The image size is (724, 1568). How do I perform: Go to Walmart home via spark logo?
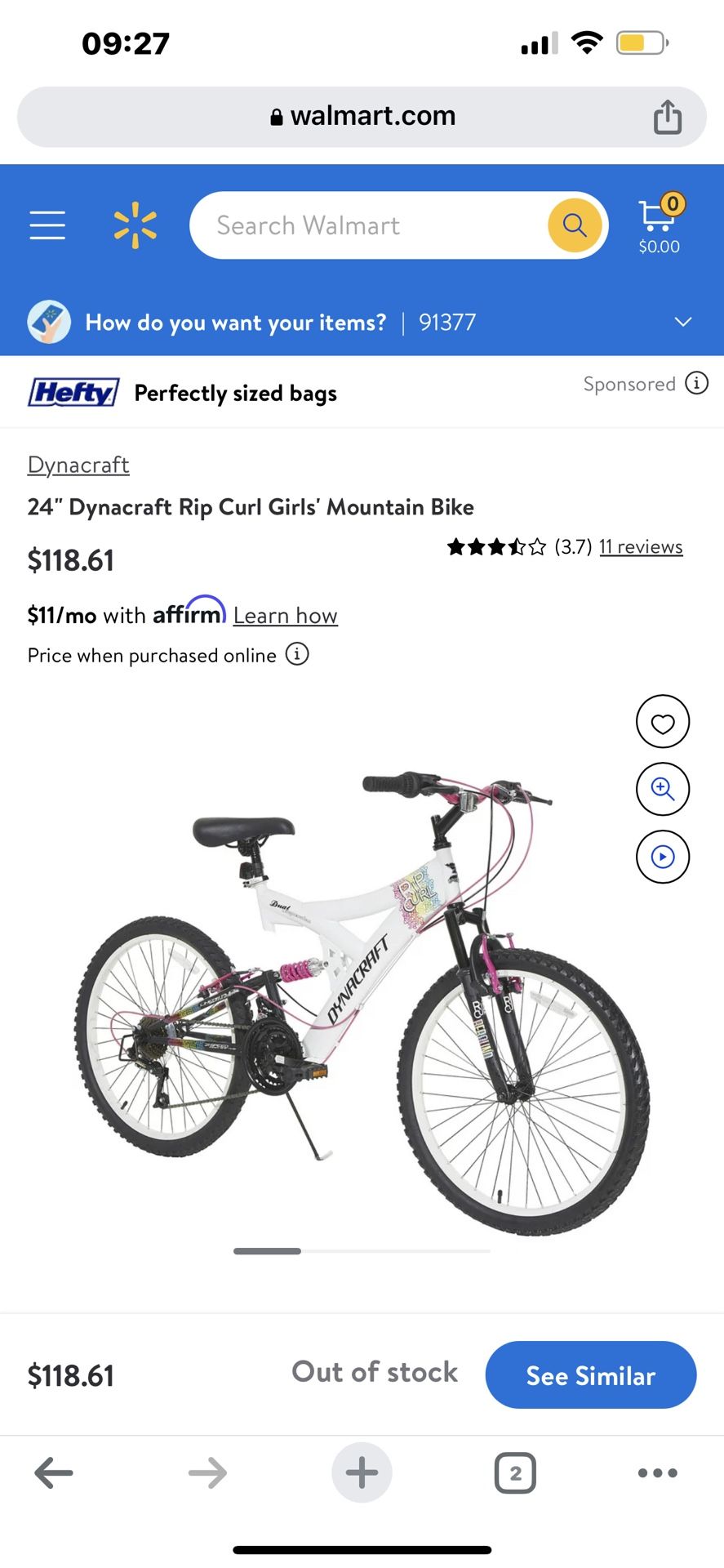(135, 225)
